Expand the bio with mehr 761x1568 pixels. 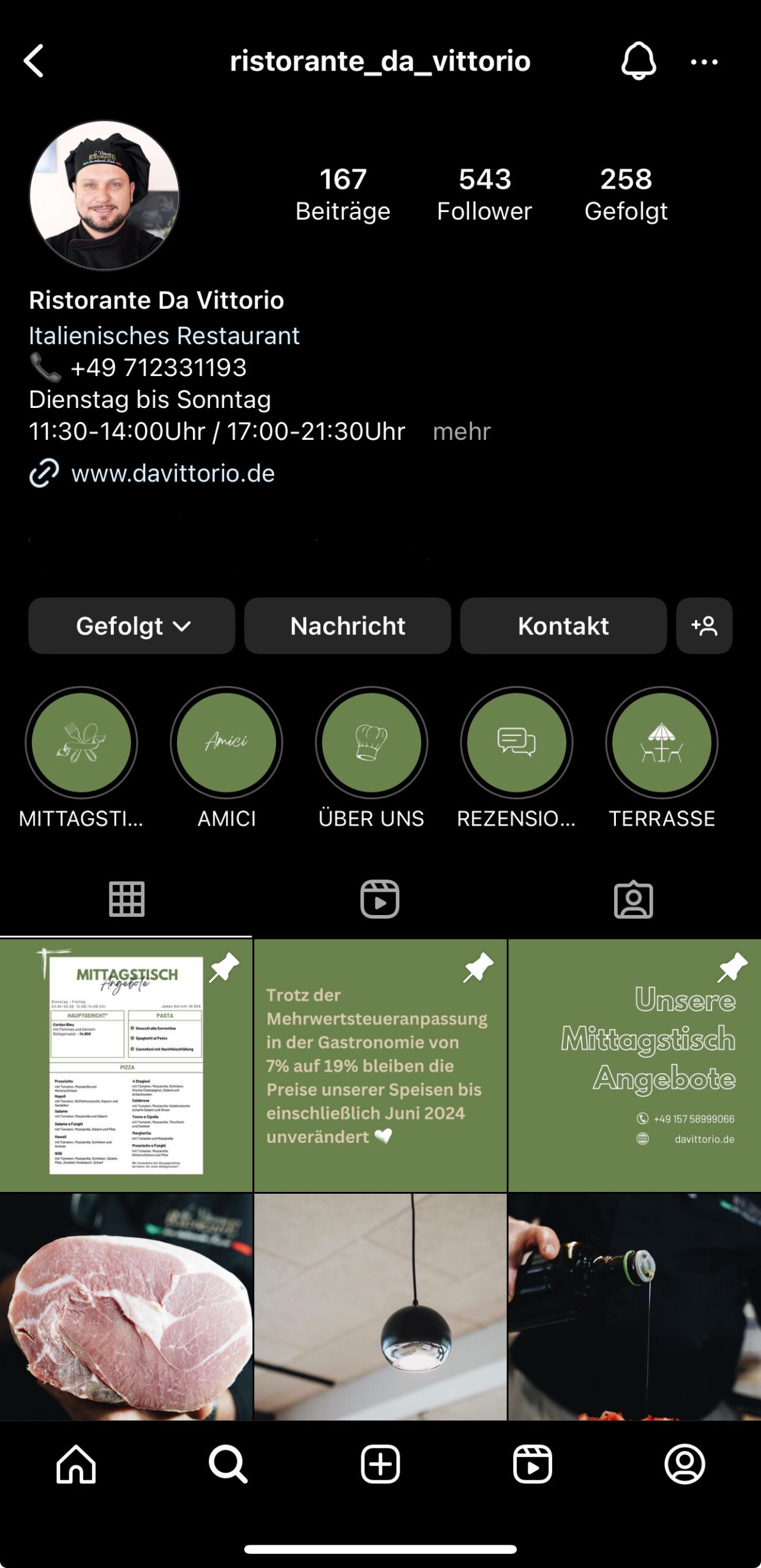pos(462,432)
